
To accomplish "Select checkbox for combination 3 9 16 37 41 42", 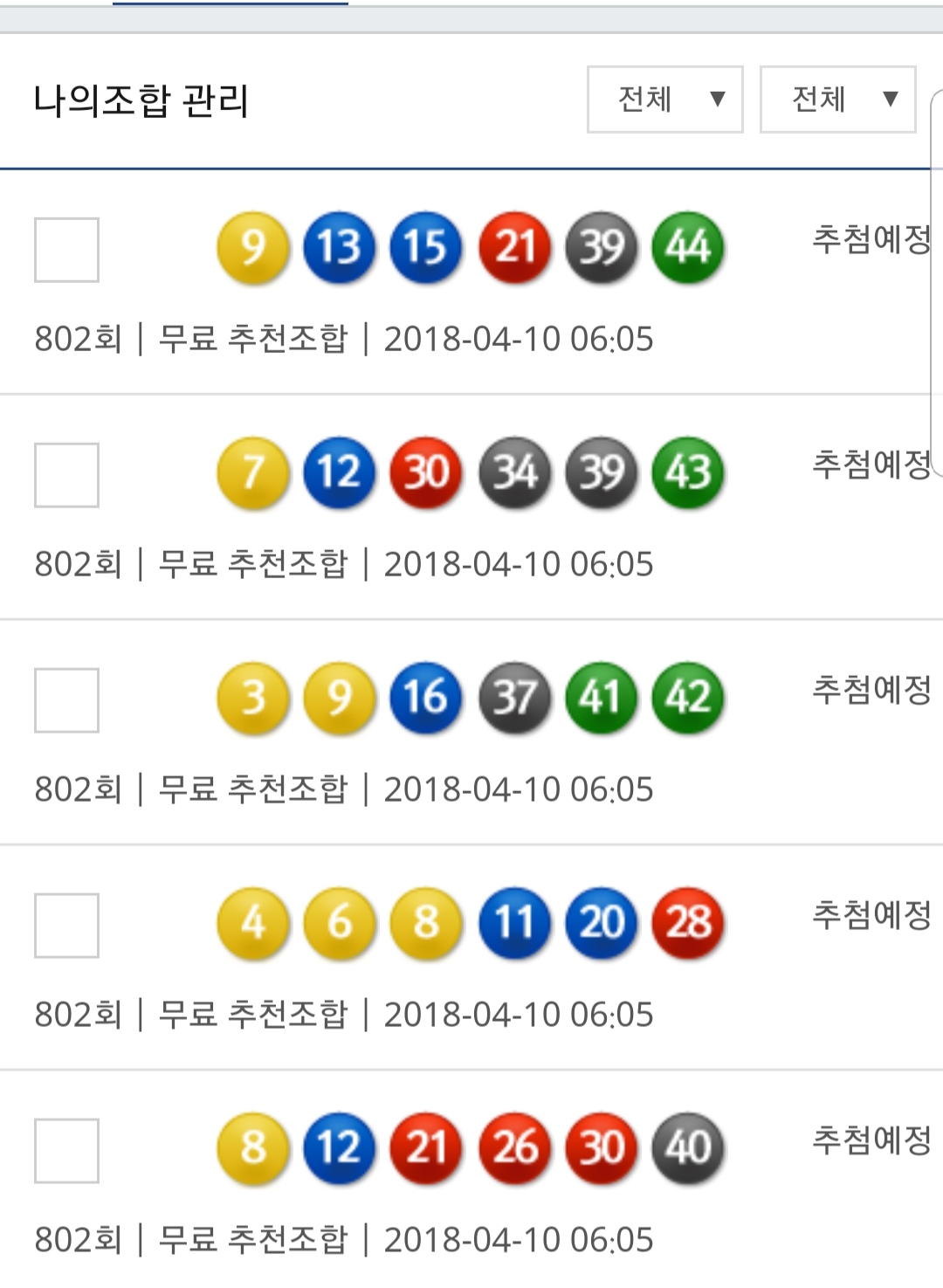I will (66, 700).
